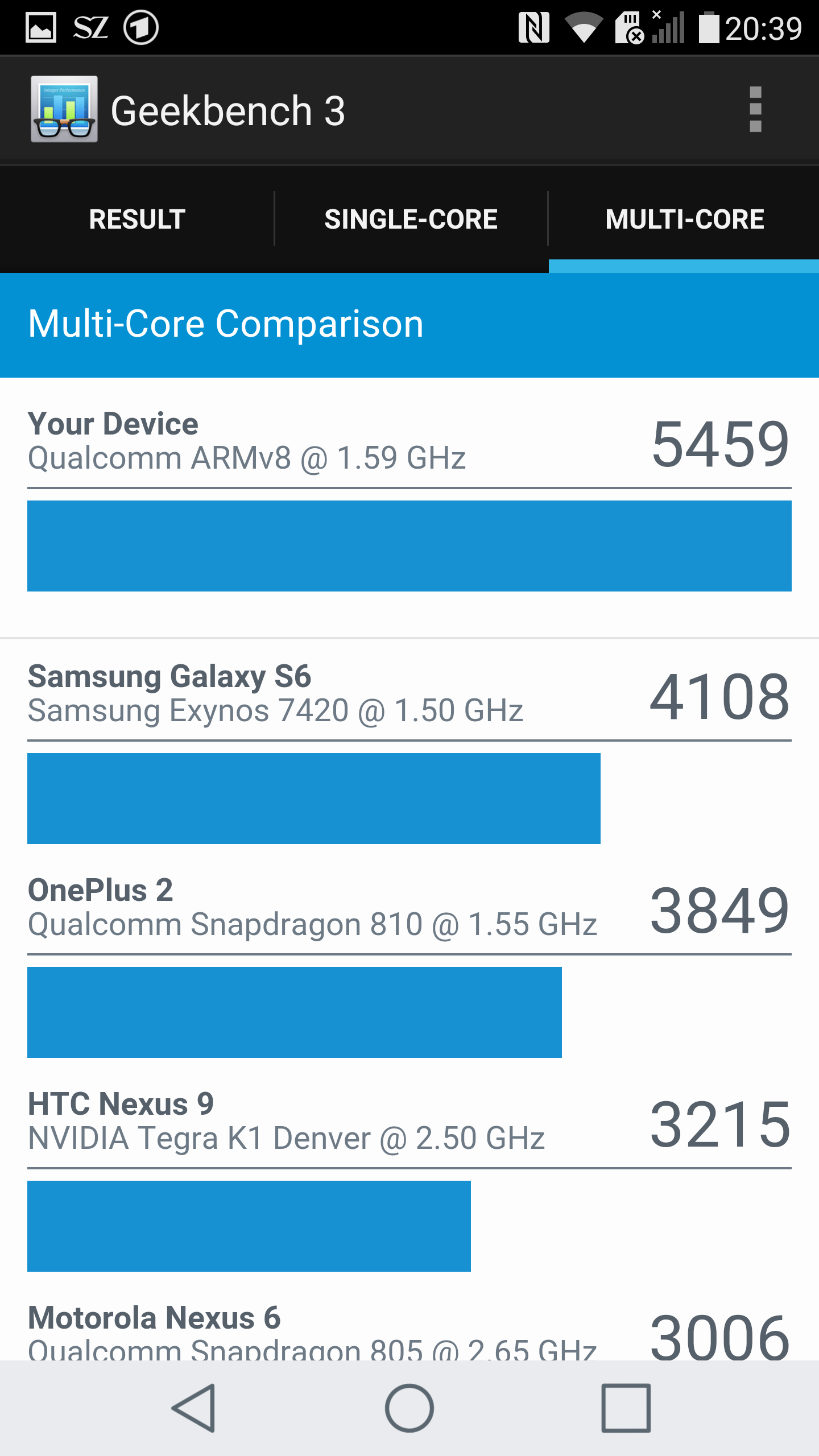This screenshot has height=1456, width=819.
Task: Go back with the system back button
Action: coord(194,1408)
